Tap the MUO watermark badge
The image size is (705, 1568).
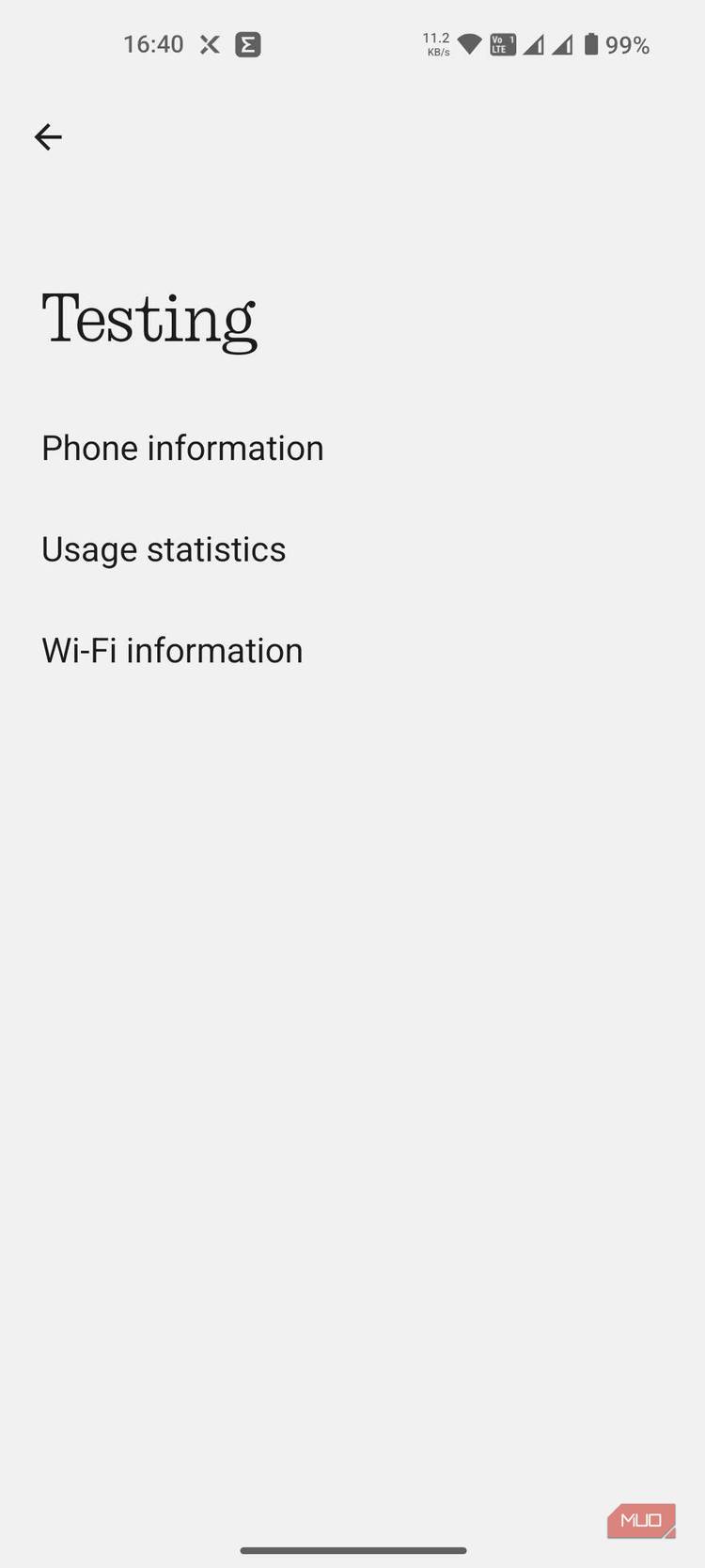click(x=641, y=1520)
